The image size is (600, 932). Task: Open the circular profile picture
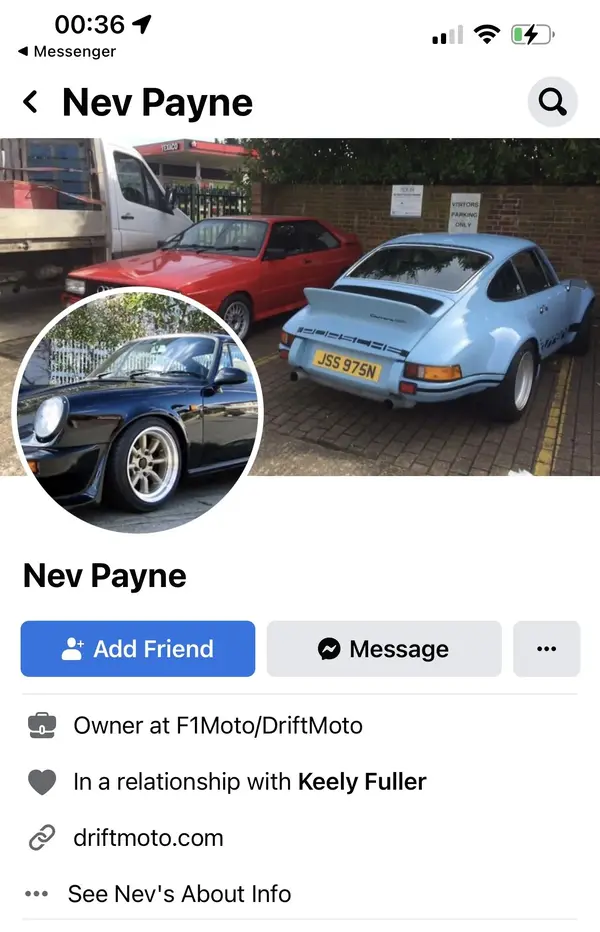[x=137, y=411]
